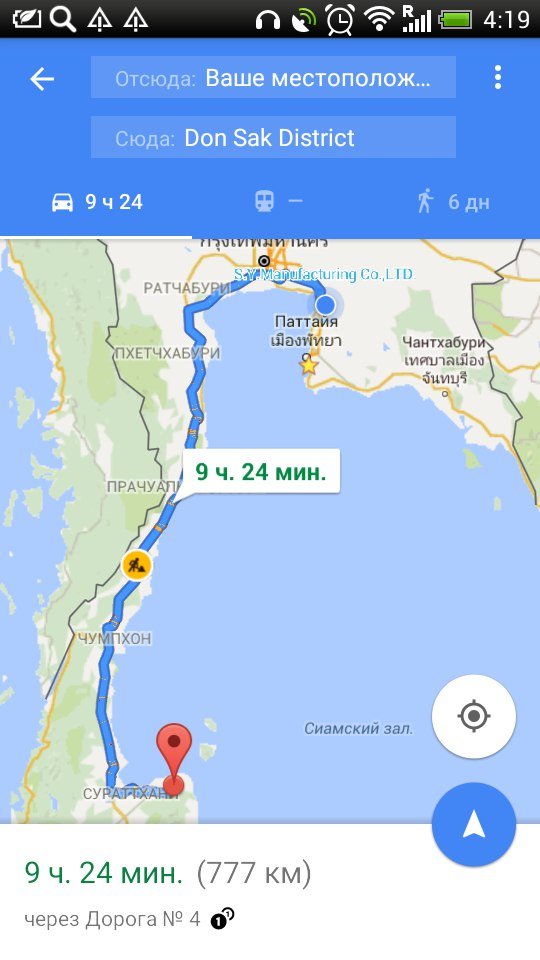Viewport: 540px width, 960px height.
Task: Switch to the walking tab showing 6 дн
Action: [454, 201]
